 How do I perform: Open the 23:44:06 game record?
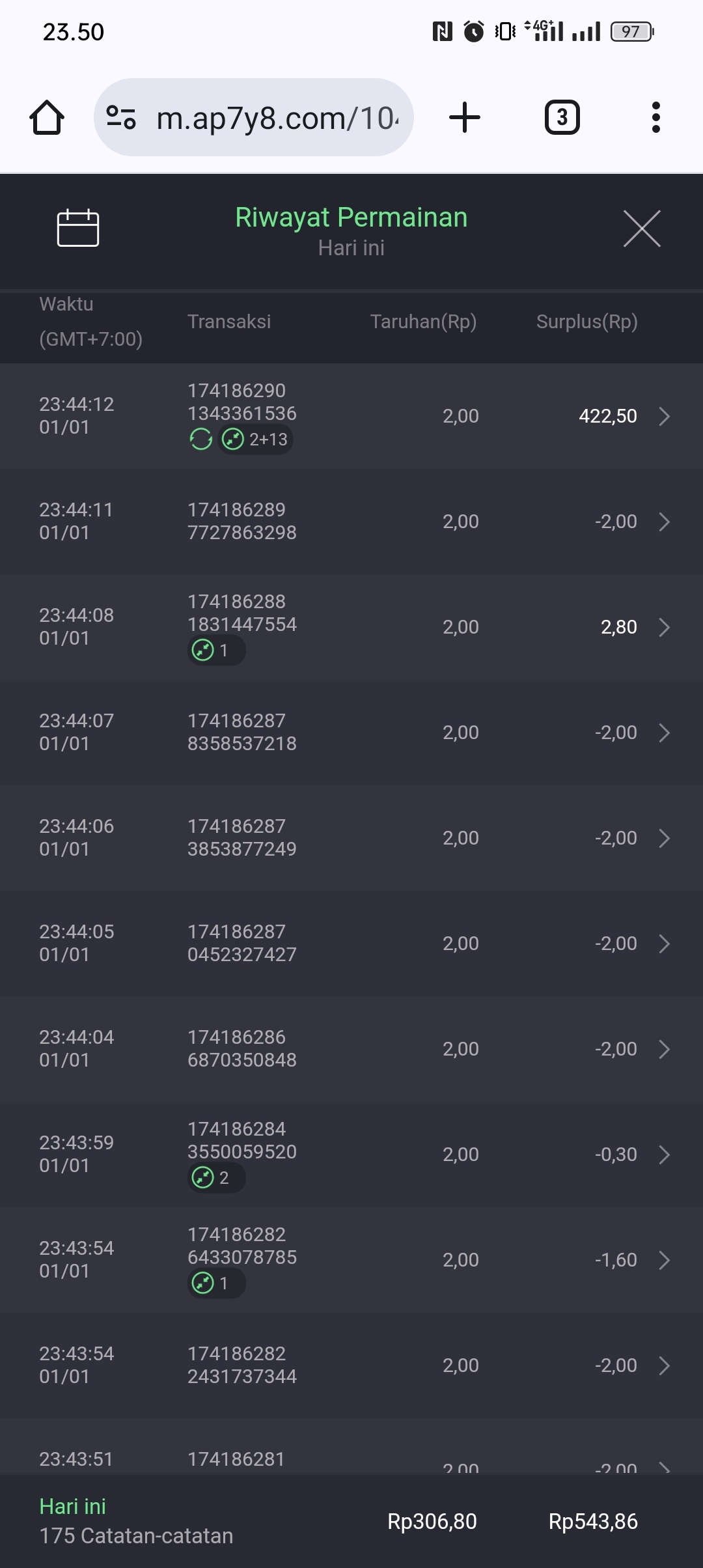click(351, 838)
